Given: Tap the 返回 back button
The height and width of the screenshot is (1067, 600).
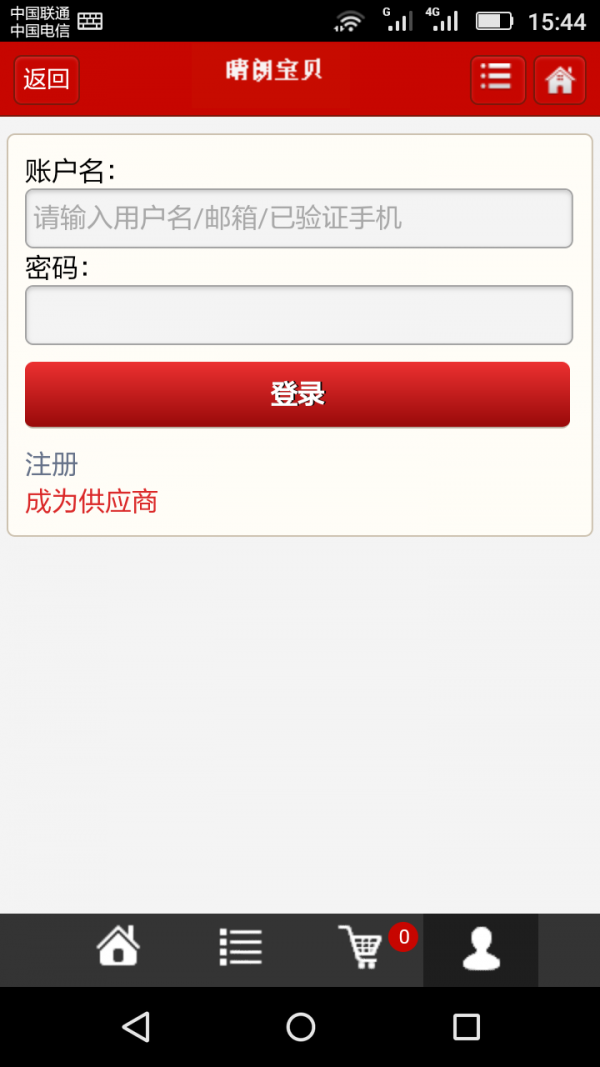Looking at the screenshot, I should pos(47,80).
